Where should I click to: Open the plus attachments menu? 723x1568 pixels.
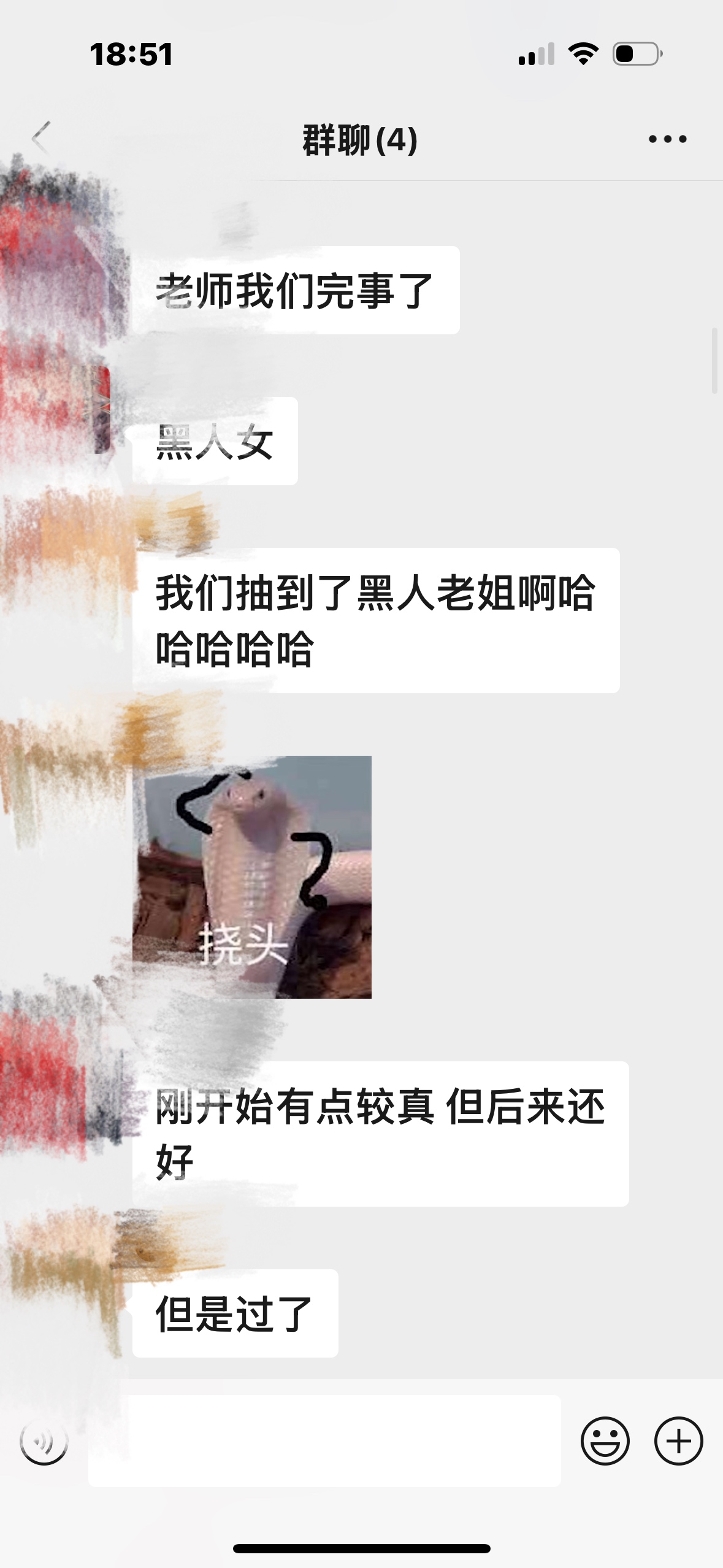[678, 1440]
